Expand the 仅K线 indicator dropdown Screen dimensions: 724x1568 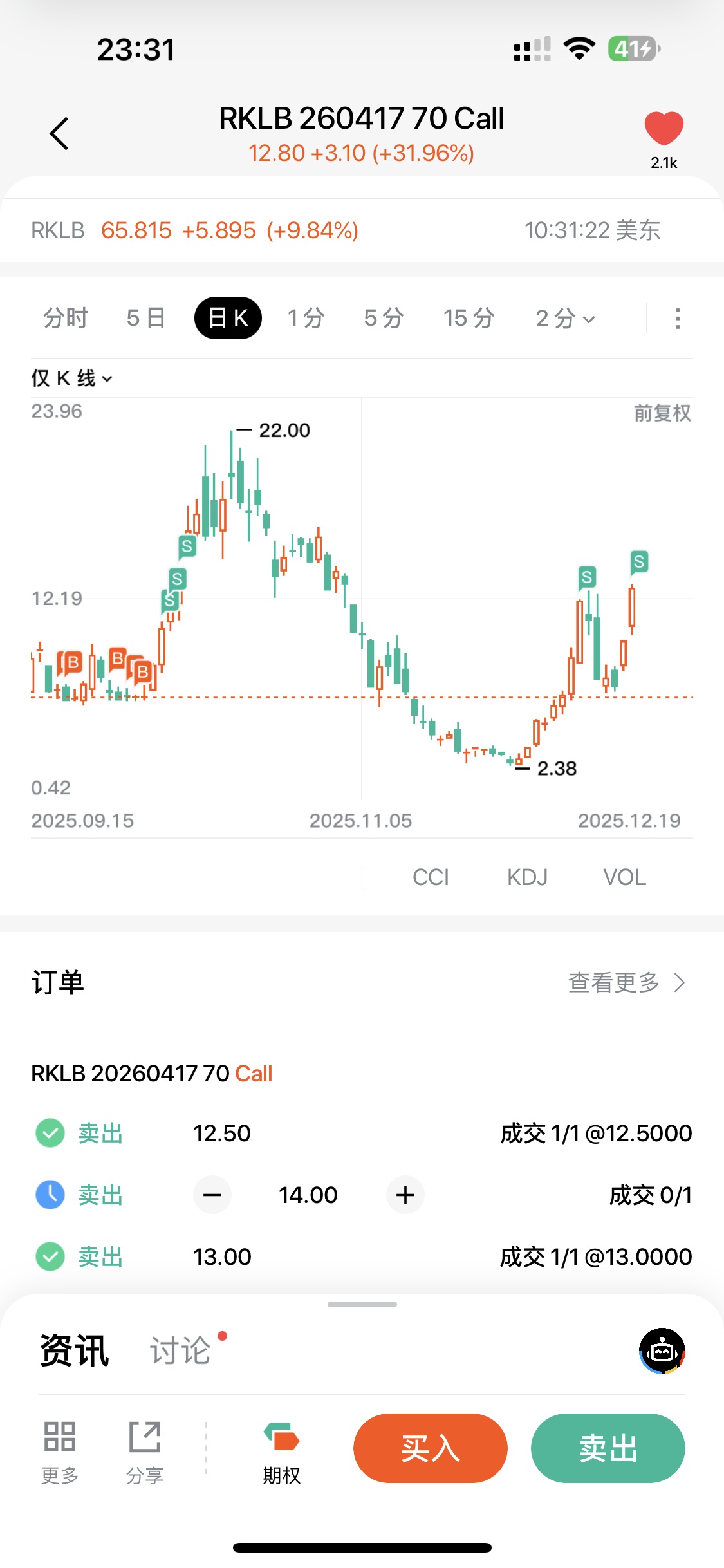[x=72, y=378]
